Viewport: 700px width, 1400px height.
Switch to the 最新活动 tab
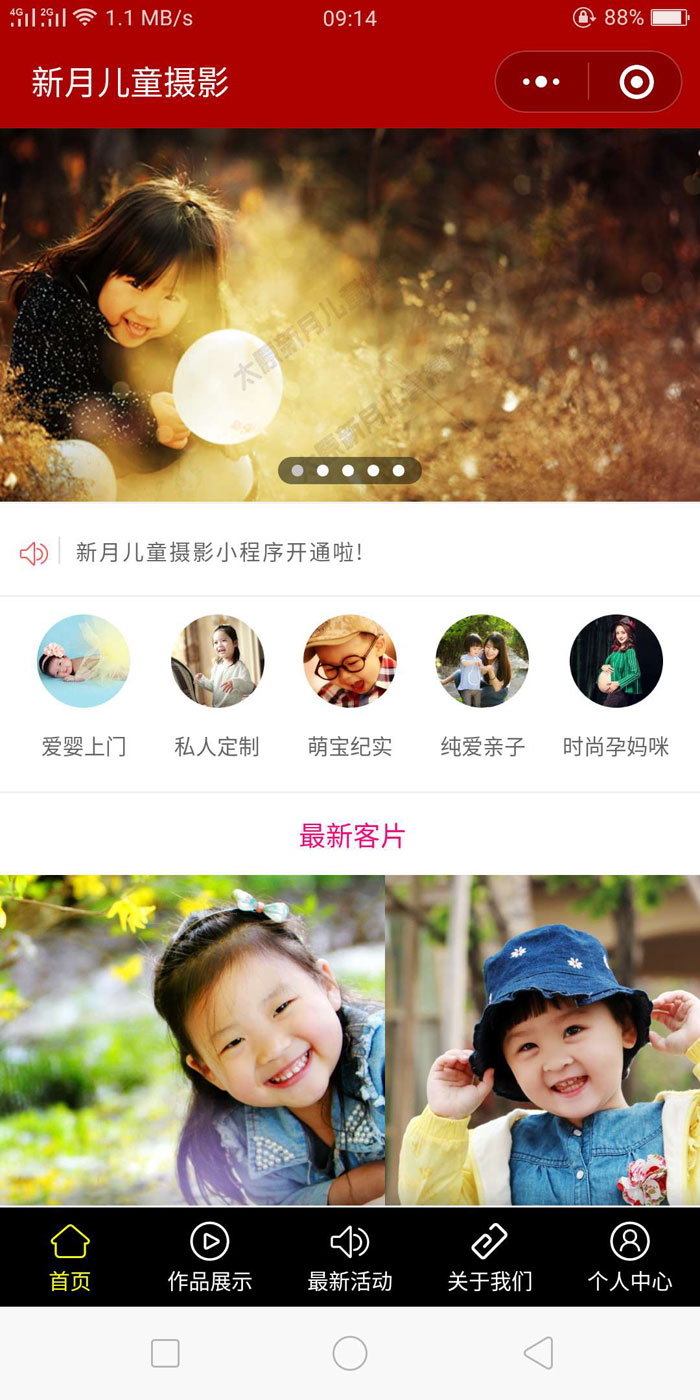point(350,1257)
